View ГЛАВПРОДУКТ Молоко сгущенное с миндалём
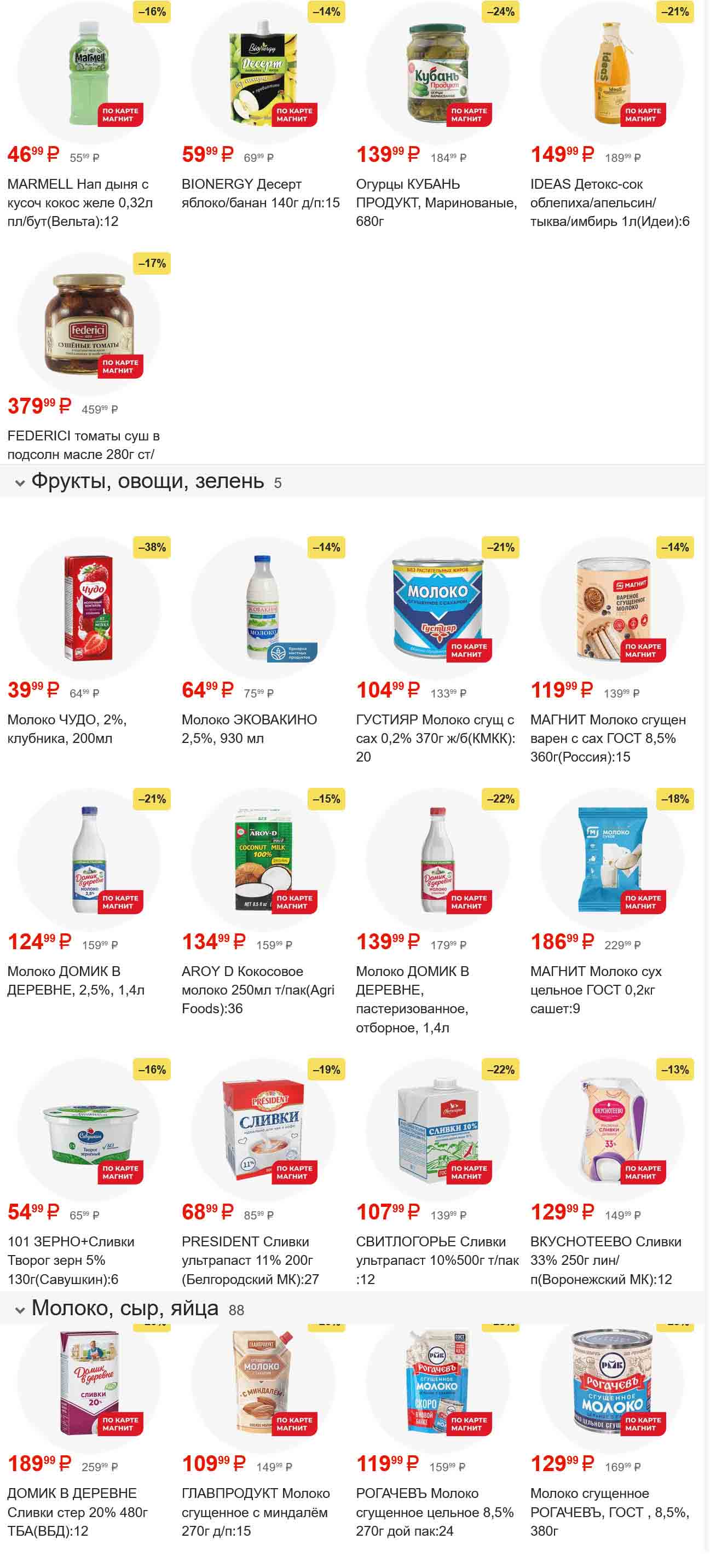 point(263,1383)
